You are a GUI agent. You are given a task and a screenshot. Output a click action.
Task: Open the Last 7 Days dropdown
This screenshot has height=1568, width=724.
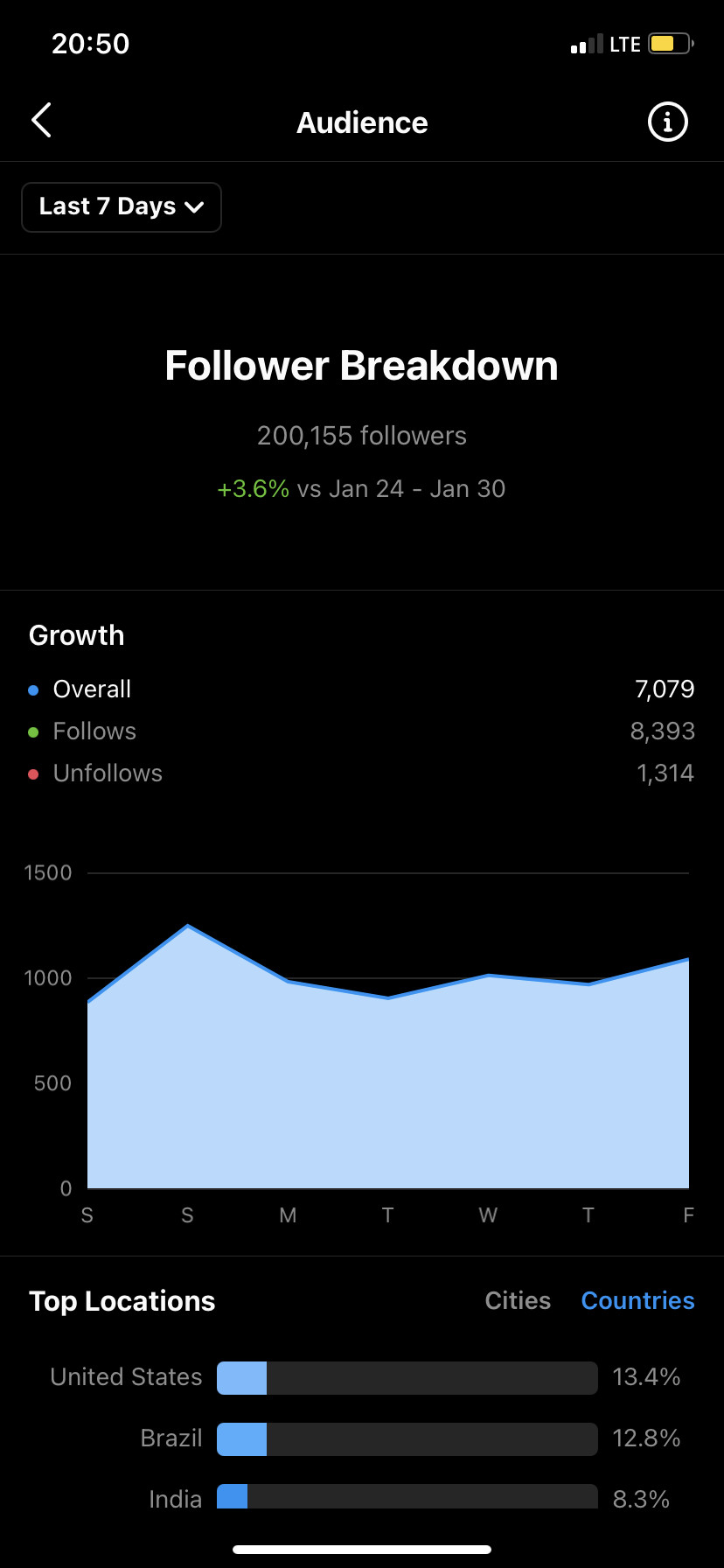(x=122, y=207)
